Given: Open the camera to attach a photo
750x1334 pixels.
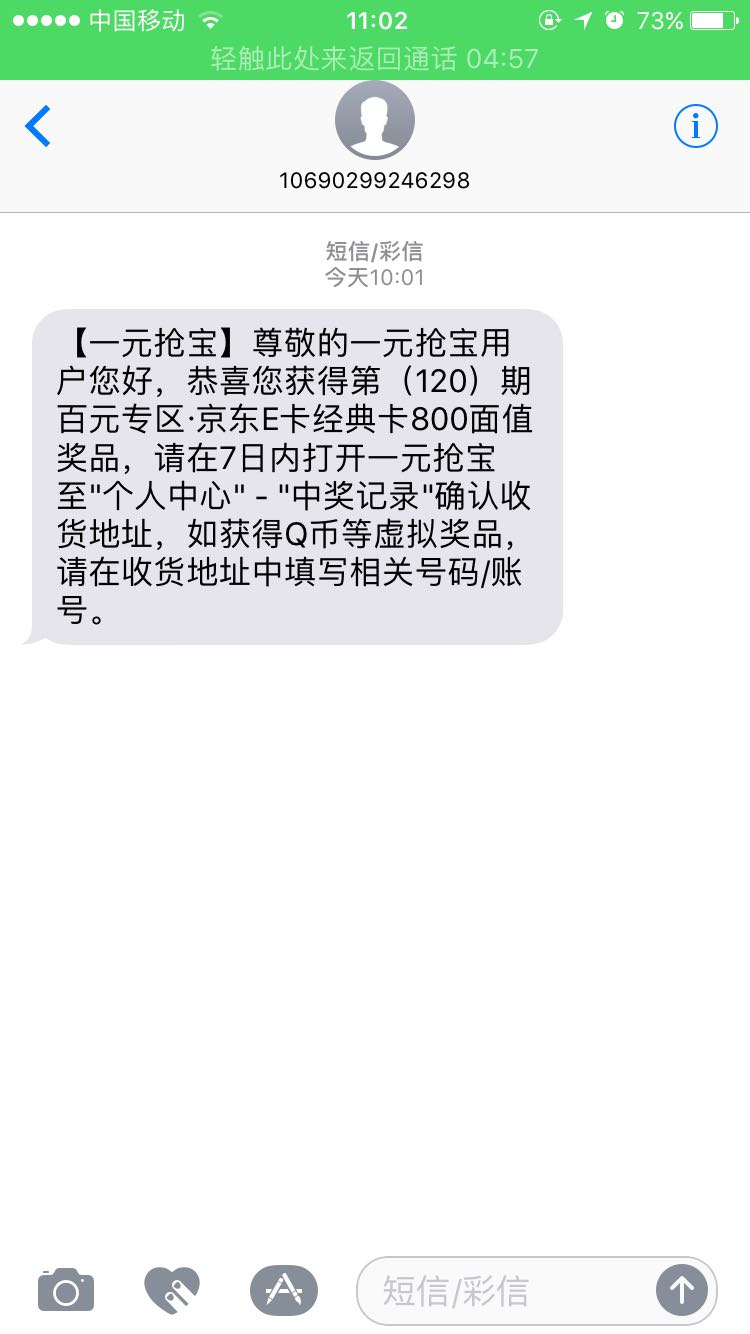Looking at the screenshot, I should click(66, 1290).
